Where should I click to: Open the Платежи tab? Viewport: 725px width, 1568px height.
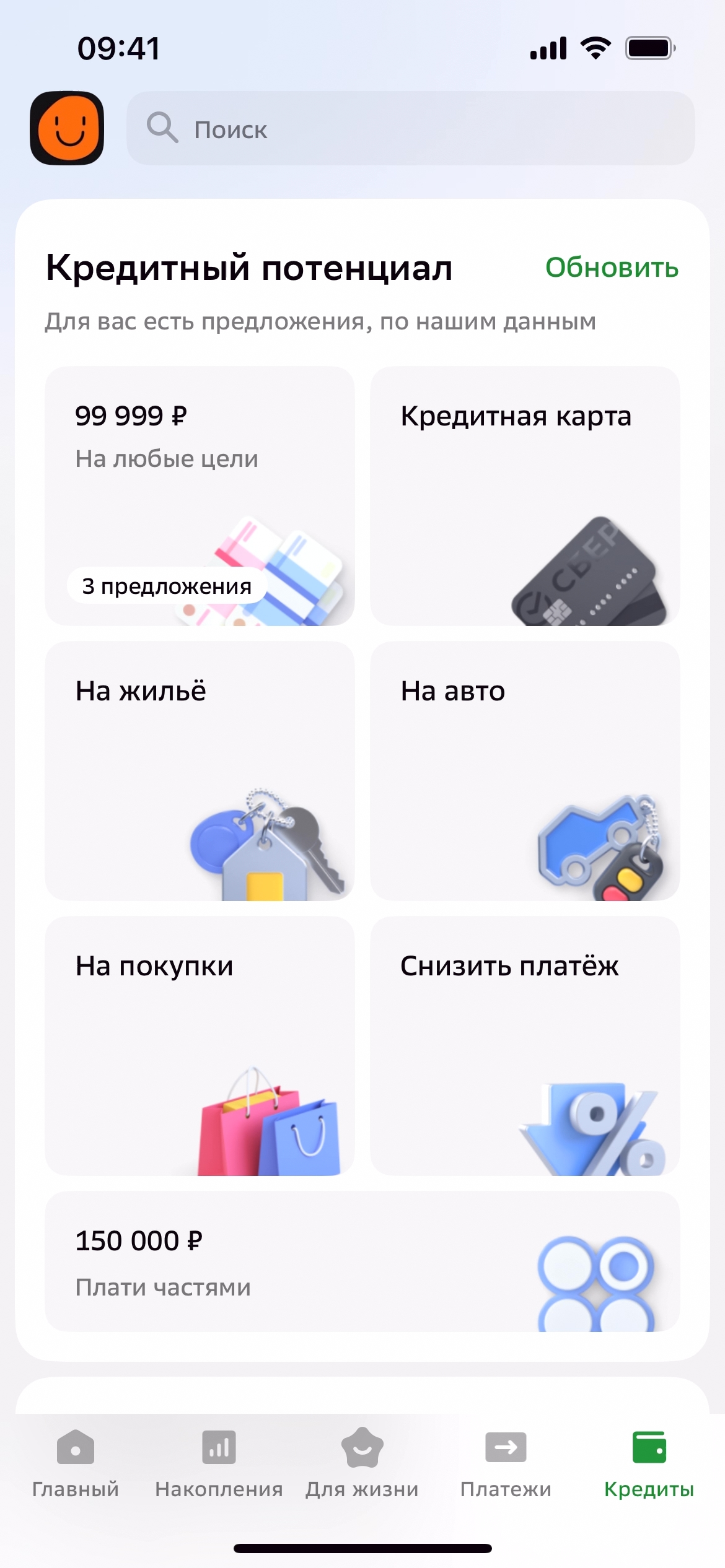(x=506, y=1463)
